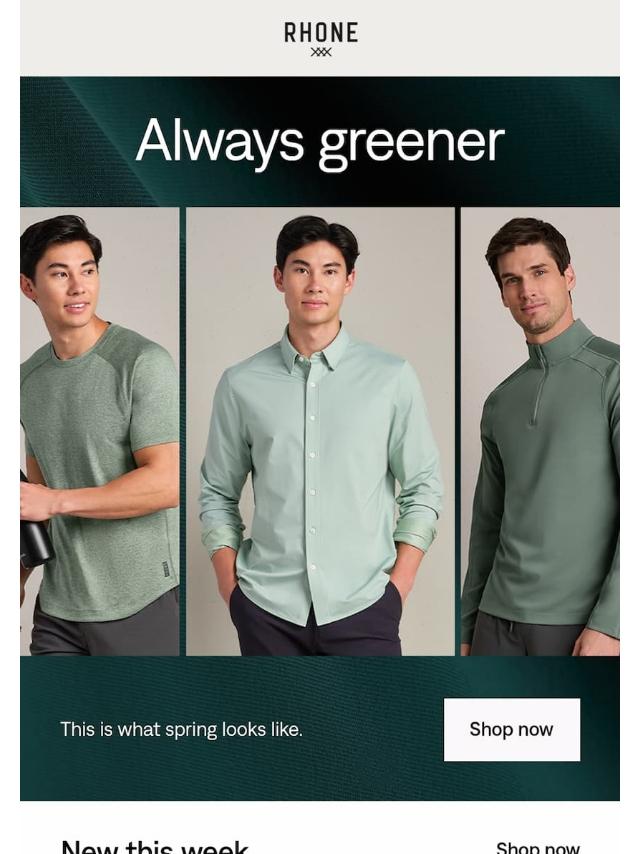The width and height of the screenshot is (640, 854).
Task: Open Shop now link beside New this week
Action: pyautogui.click(x=537, y=846)
